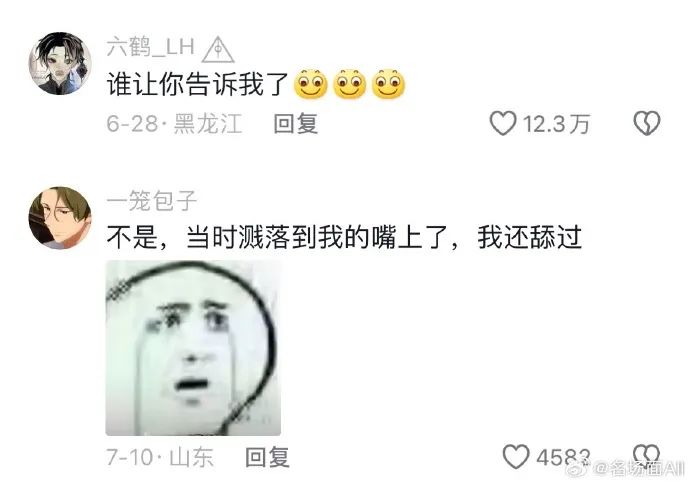Open username 一笼包子
690x484 pixels.
tap(152, 202)
